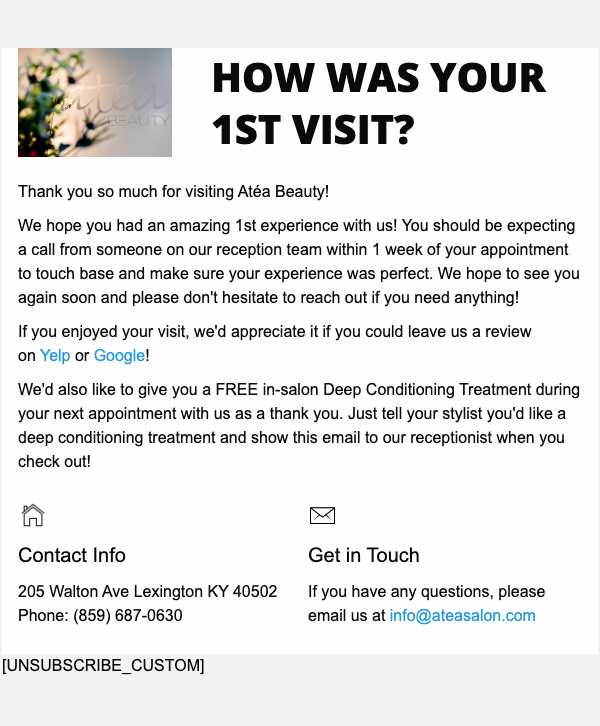The height and width of the screenshot is (726, 600).
Task: Open the Google review link
Action: click(119, 355)
